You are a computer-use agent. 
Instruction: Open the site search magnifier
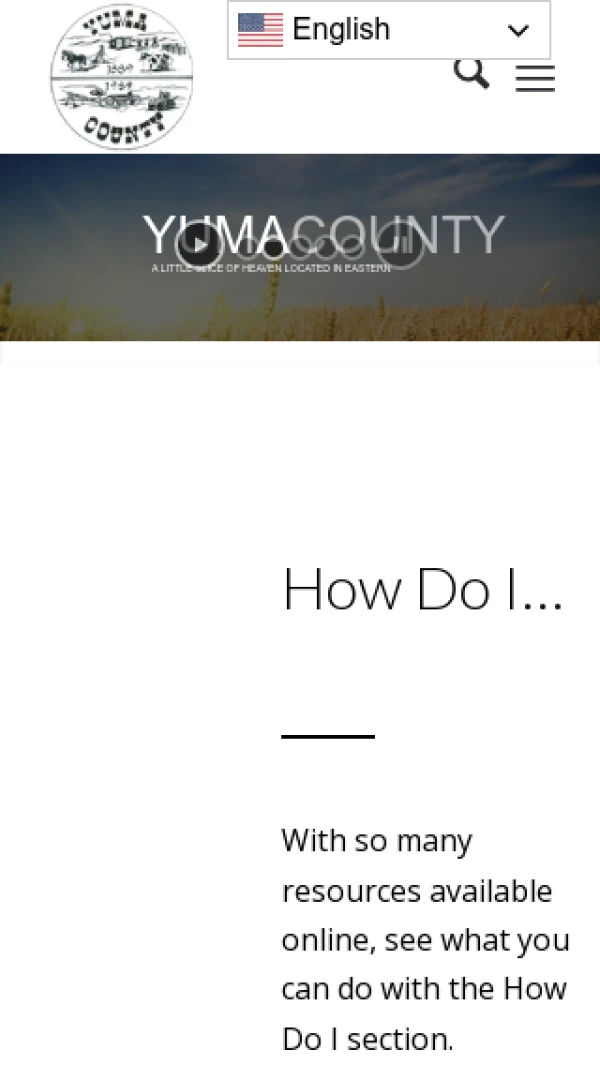click(471, 74)
